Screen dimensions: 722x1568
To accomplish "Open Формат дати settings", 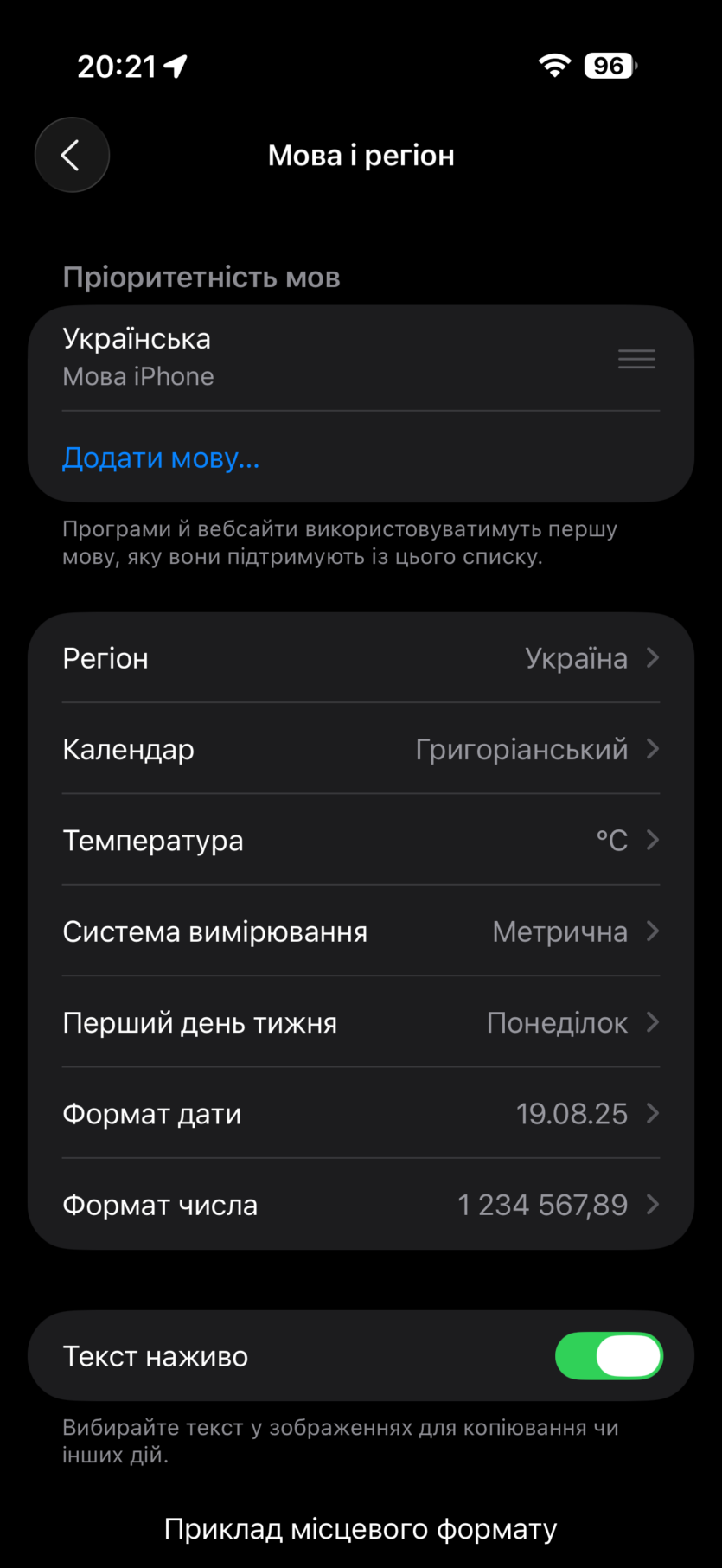I will tap(361, 1114).
